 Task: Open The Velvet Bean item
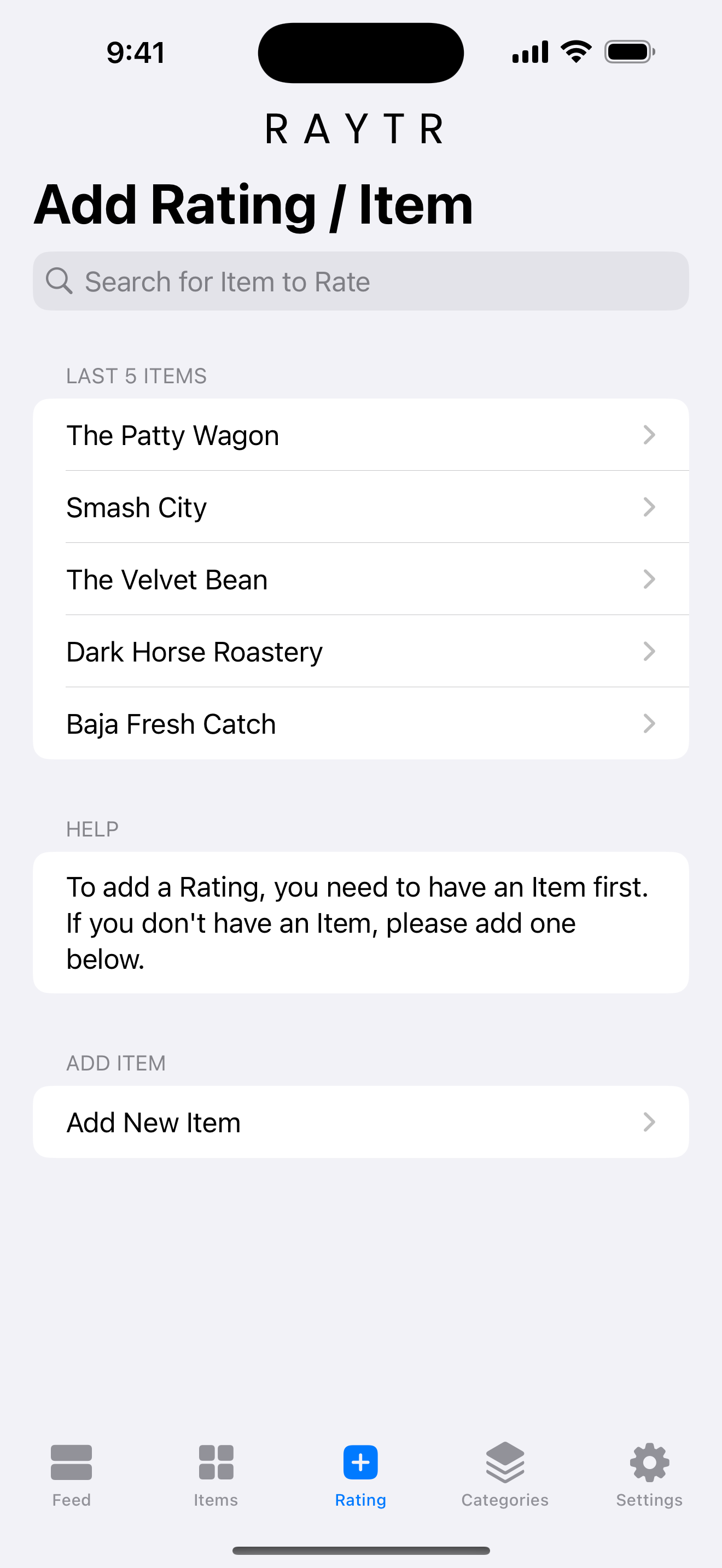coord(360,580)
